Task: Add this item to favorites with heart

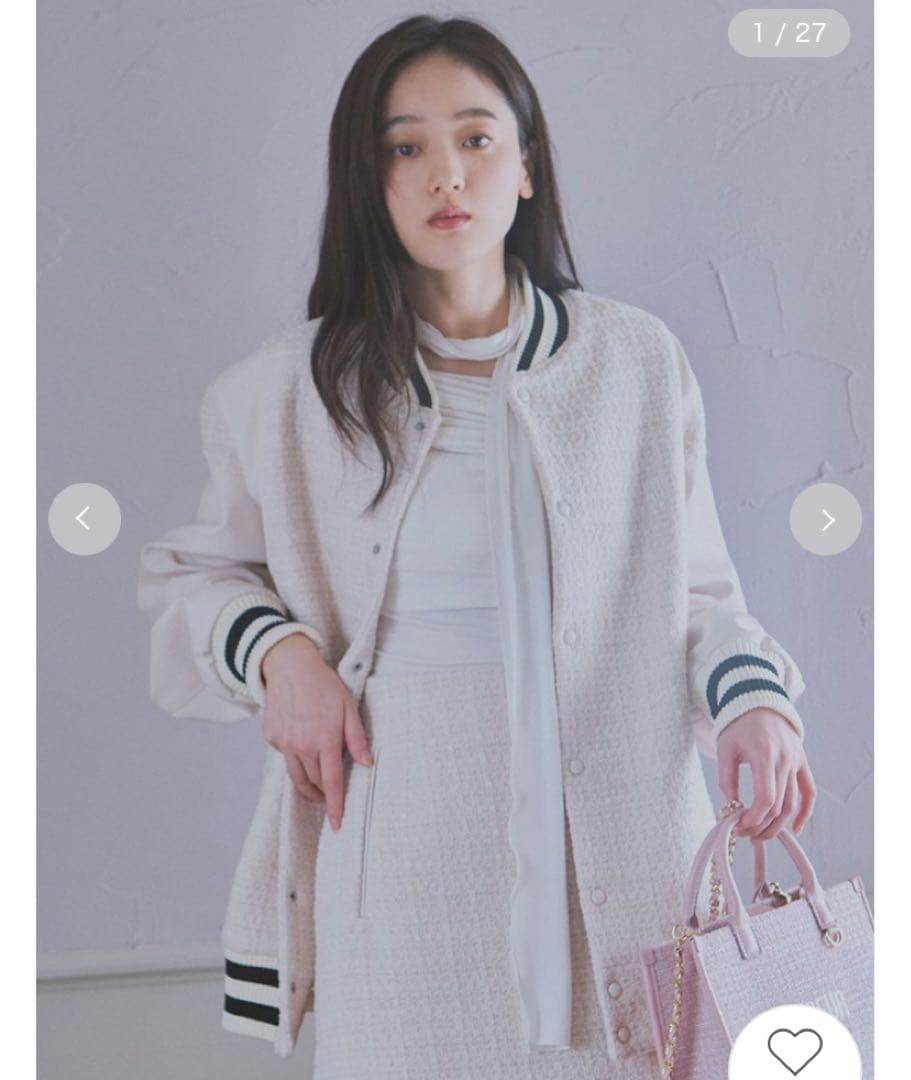Action: (x=795, y=1050)
